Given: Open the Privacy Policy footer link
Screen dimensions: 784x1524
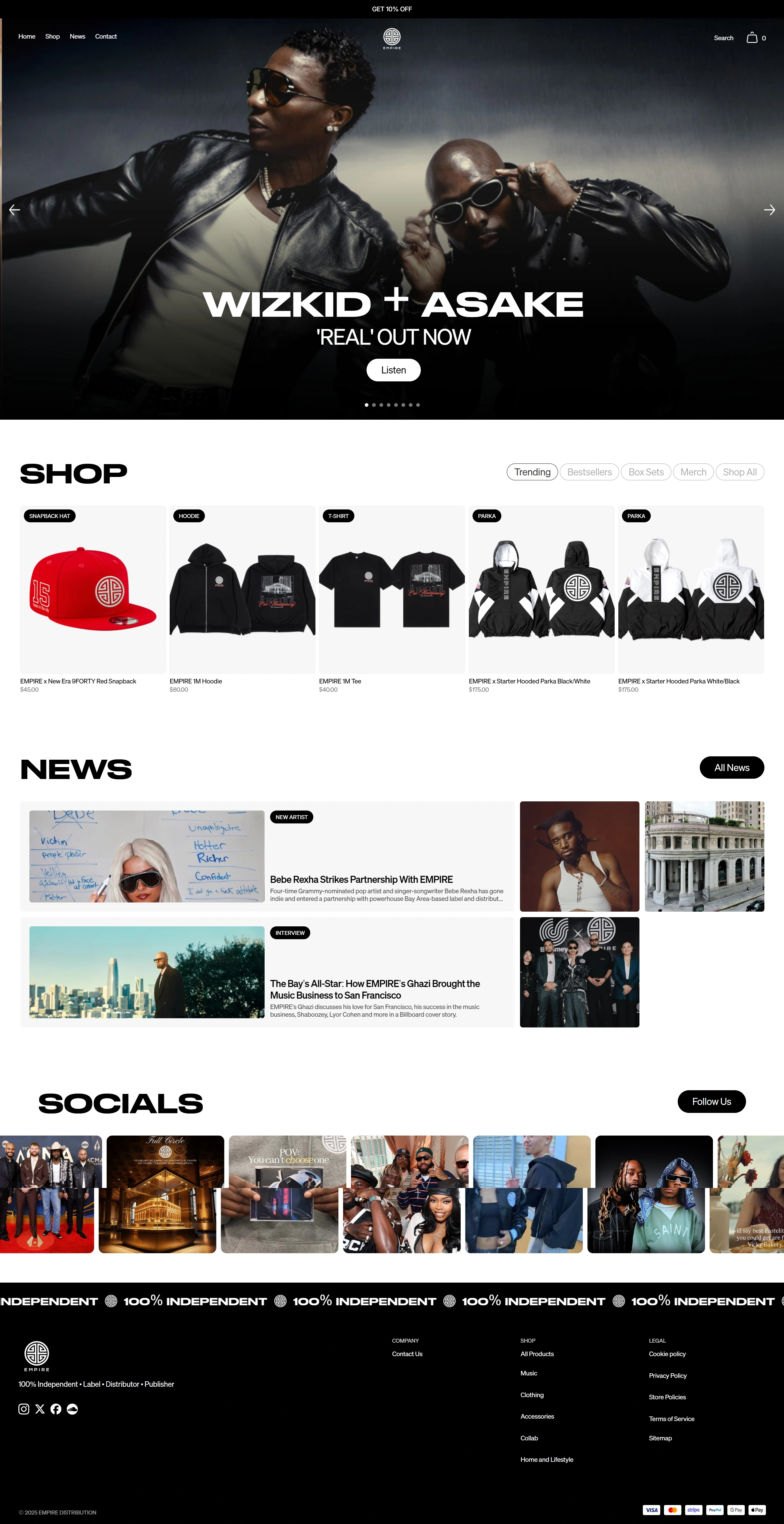Looking at the screenshot, I should 668,1375.
